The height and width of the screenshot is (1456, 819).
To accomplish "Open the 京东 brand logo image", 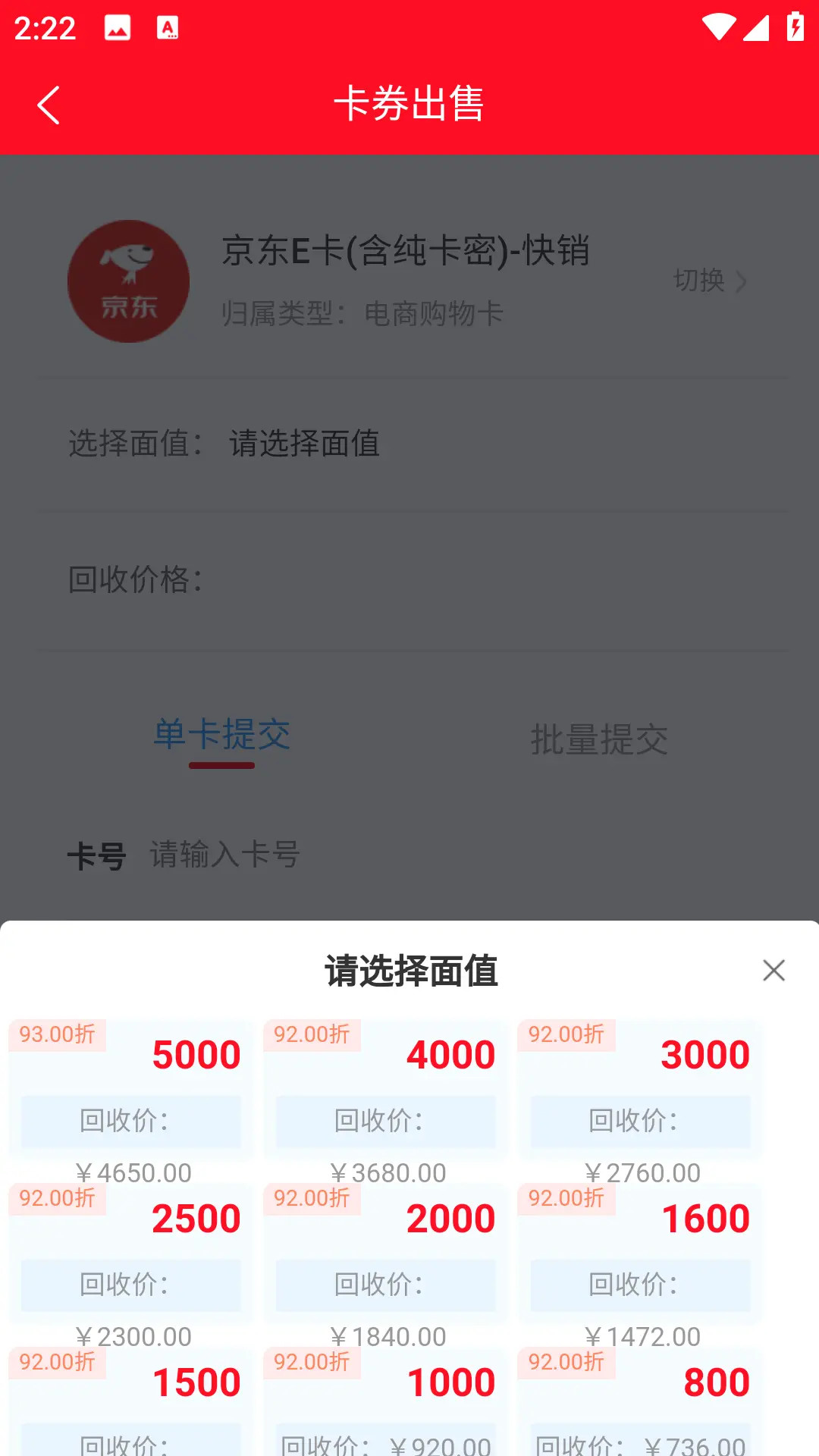I will click(127, 281).
